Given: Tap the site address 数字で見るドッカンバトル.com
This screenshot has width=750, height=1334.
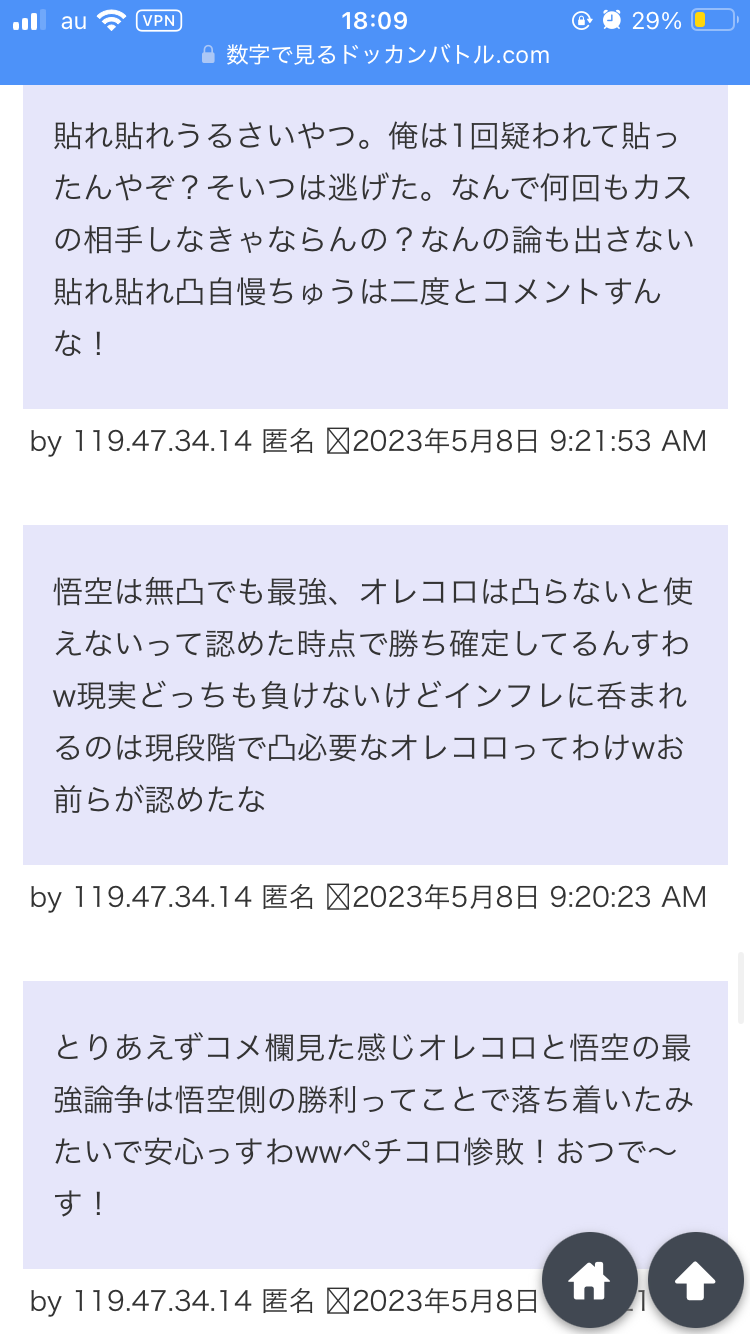Looking at the screenshot, I should pos(388,55).
